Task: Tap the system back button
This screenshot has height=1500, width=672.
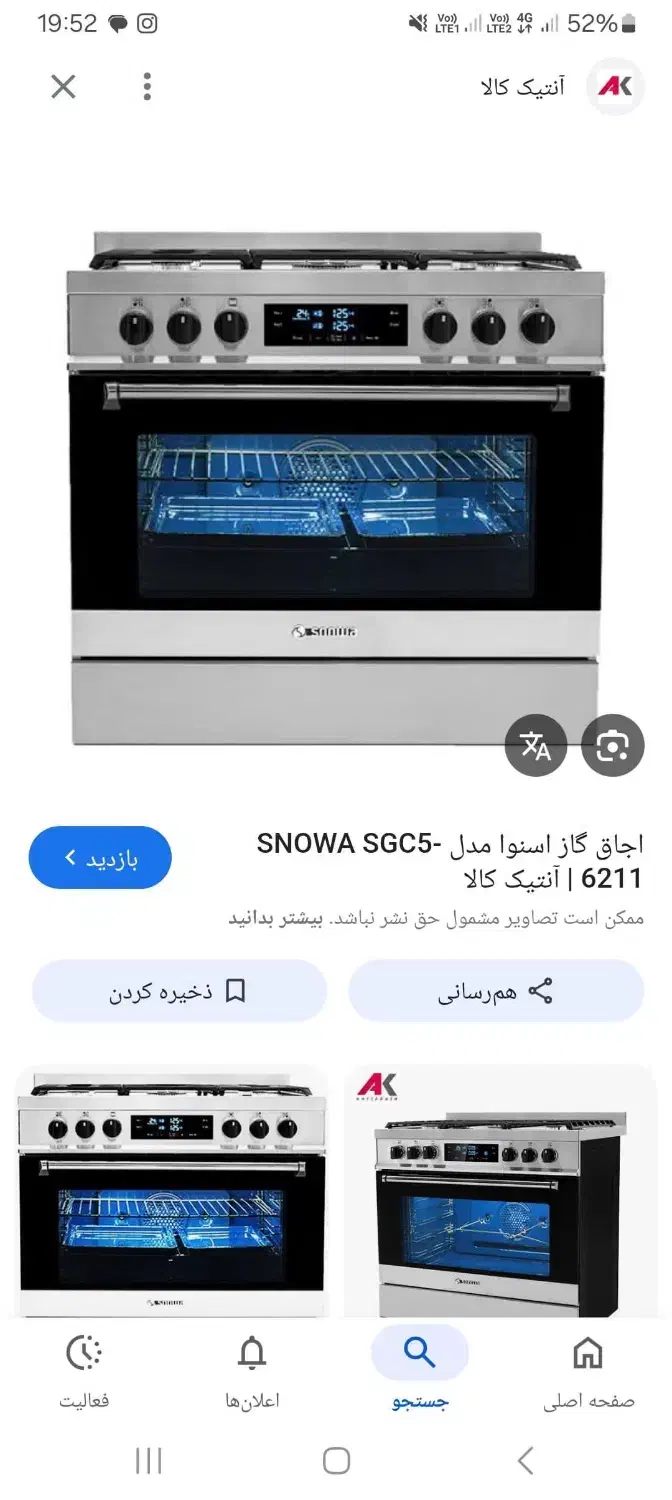Action: (525, 1461)
